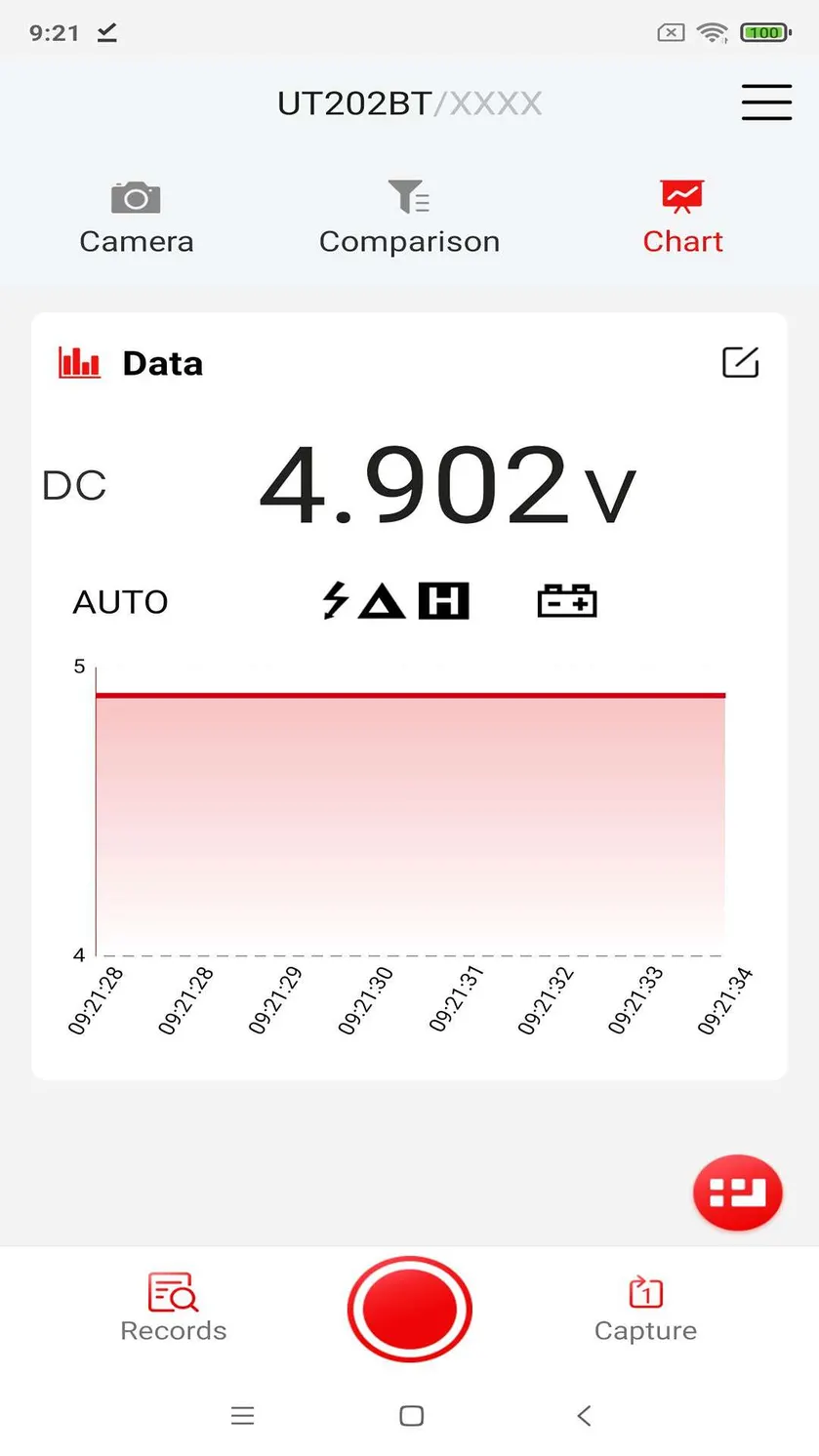
Task: Open the Camera option
Action: point(137,219)
